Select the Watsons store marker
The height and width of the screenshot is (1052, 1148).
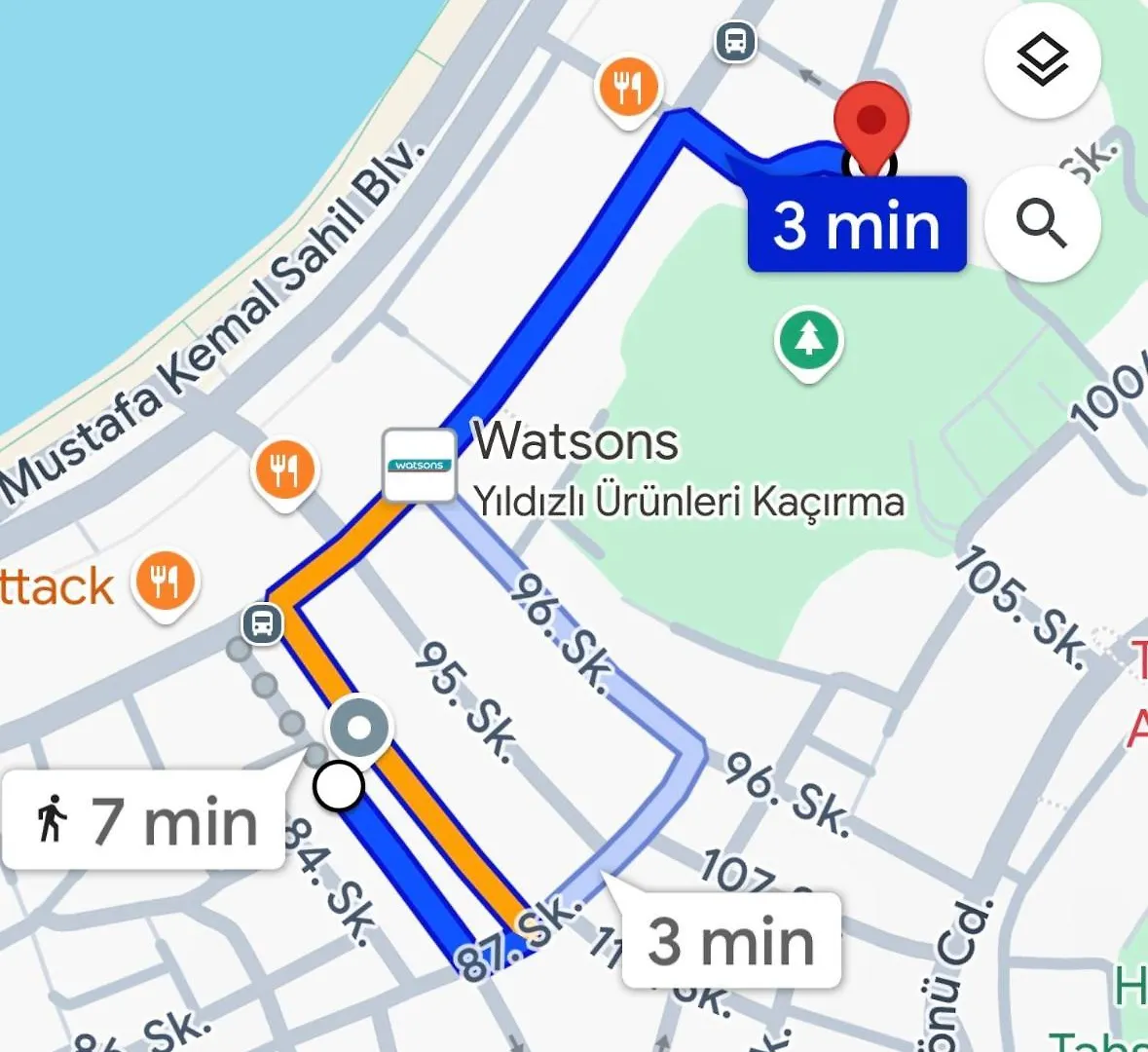pyautogui.click(x=419, y=466)
